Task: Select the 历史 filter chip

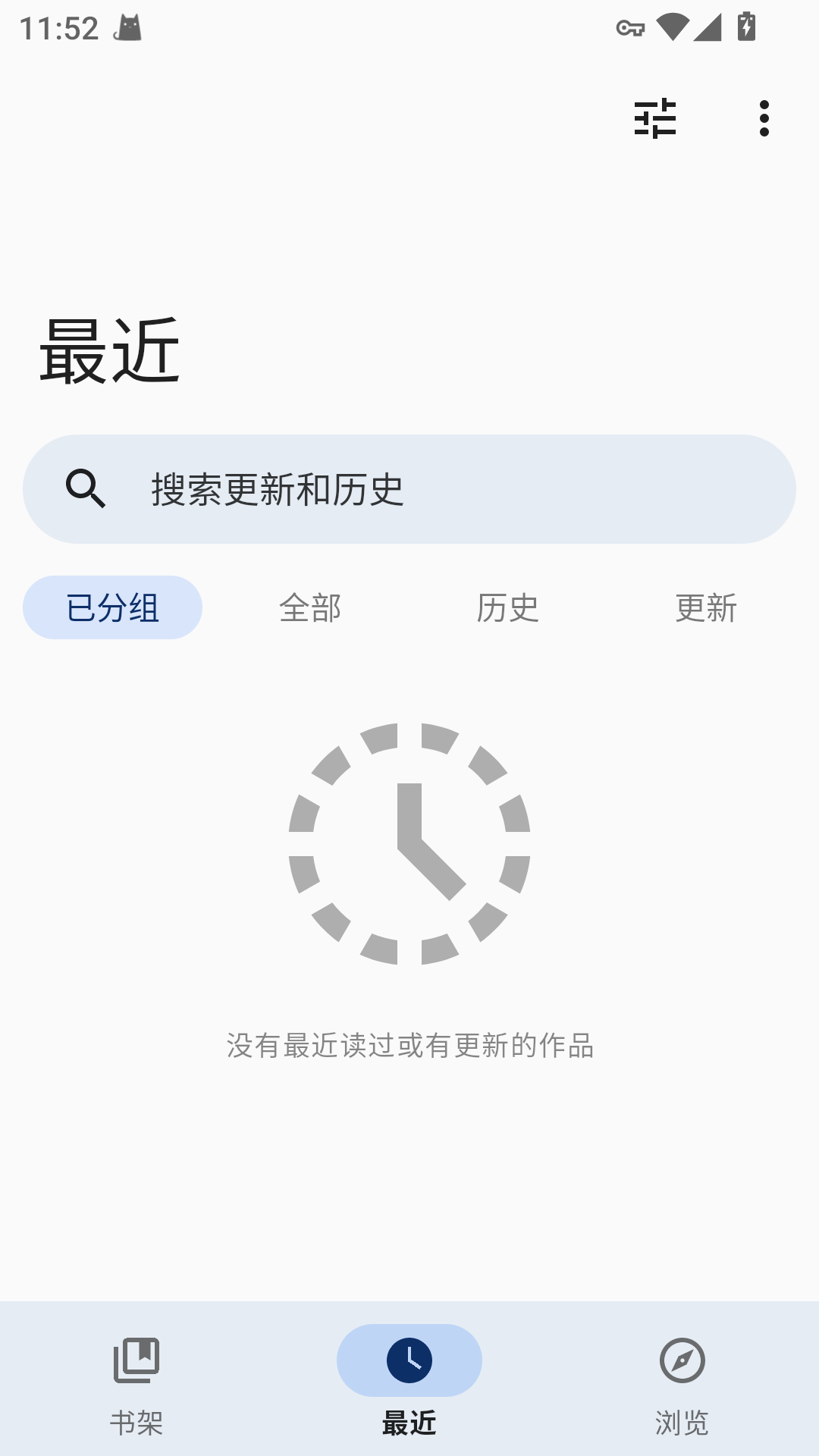Action: pyautogui.click(x=509, y=607)
